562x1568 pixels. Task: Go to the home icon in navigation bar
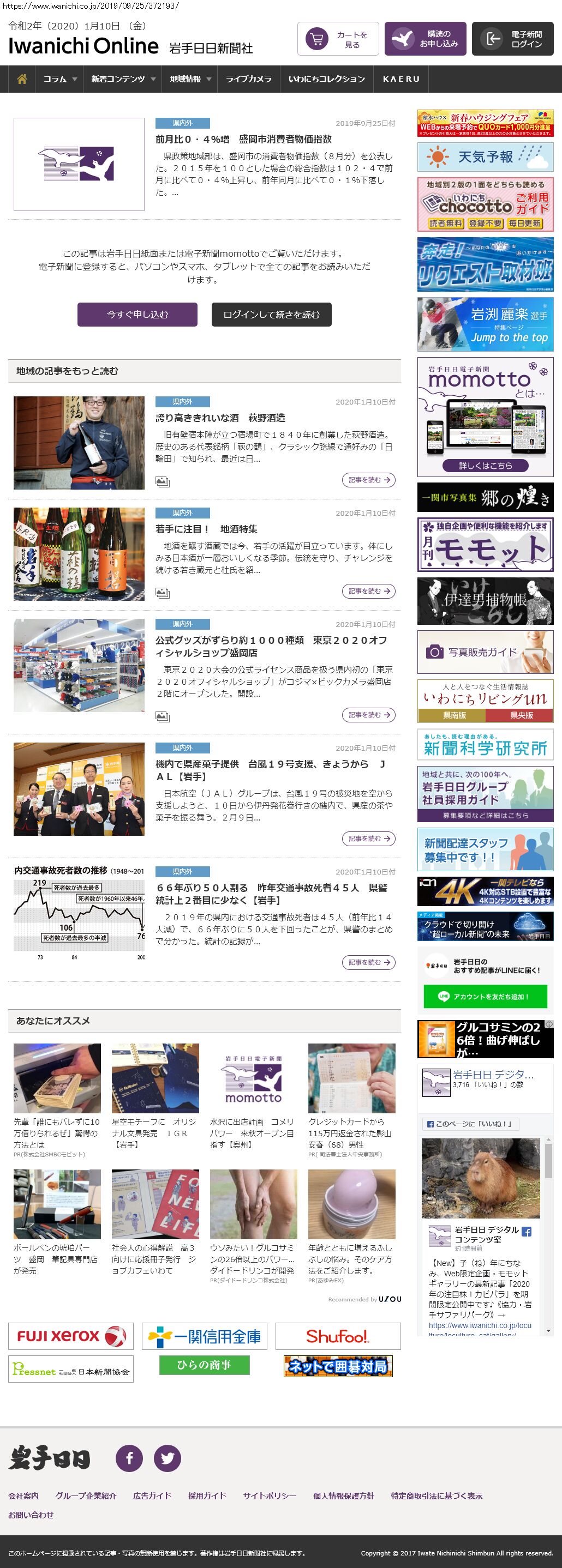tap(22, 79)
